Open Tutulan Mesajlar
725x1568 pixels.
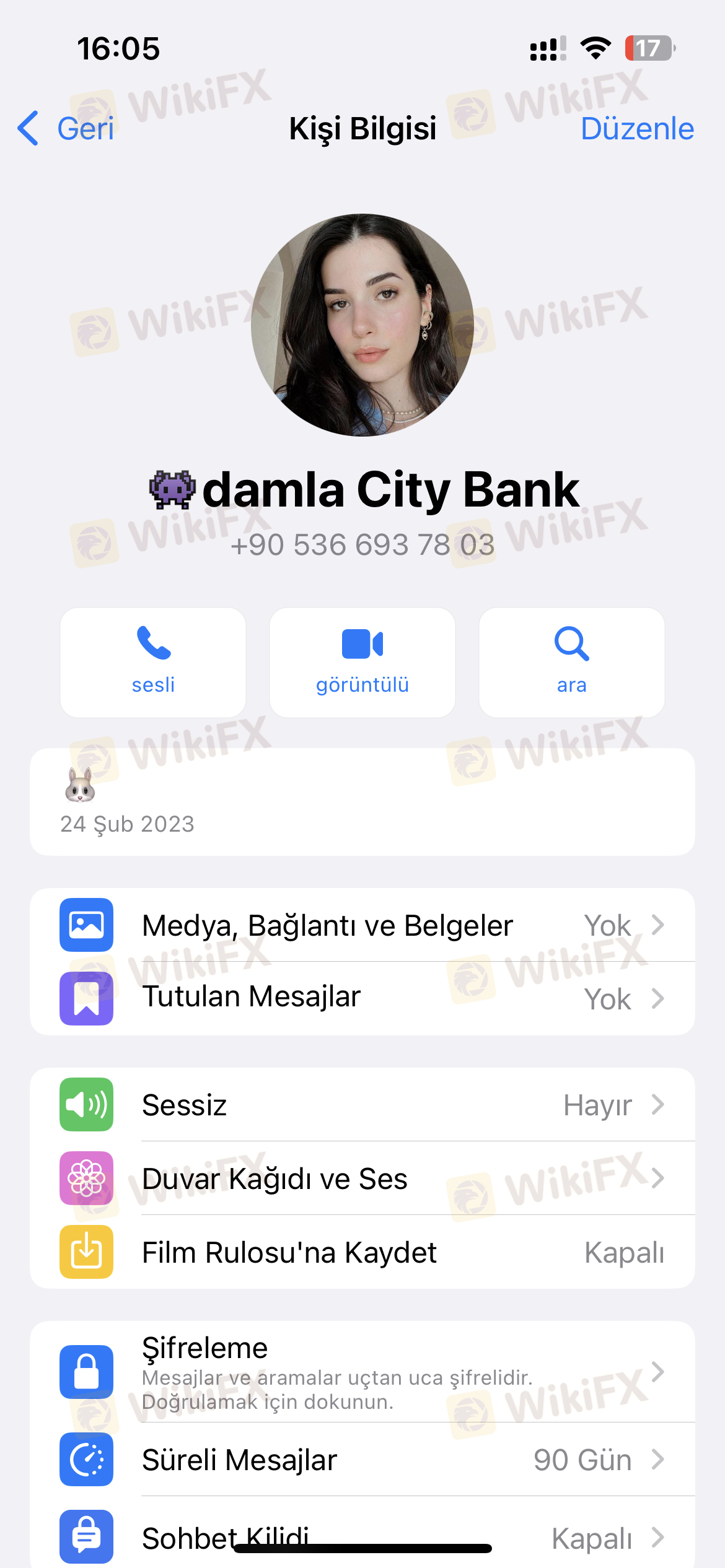point(362,998)
